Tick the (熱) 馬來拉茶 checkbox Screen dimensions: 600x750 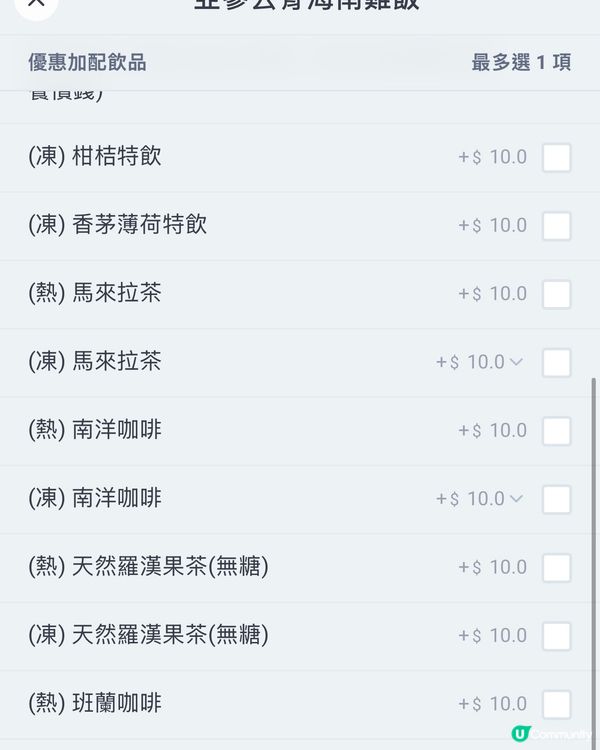[x=556, y=294]
